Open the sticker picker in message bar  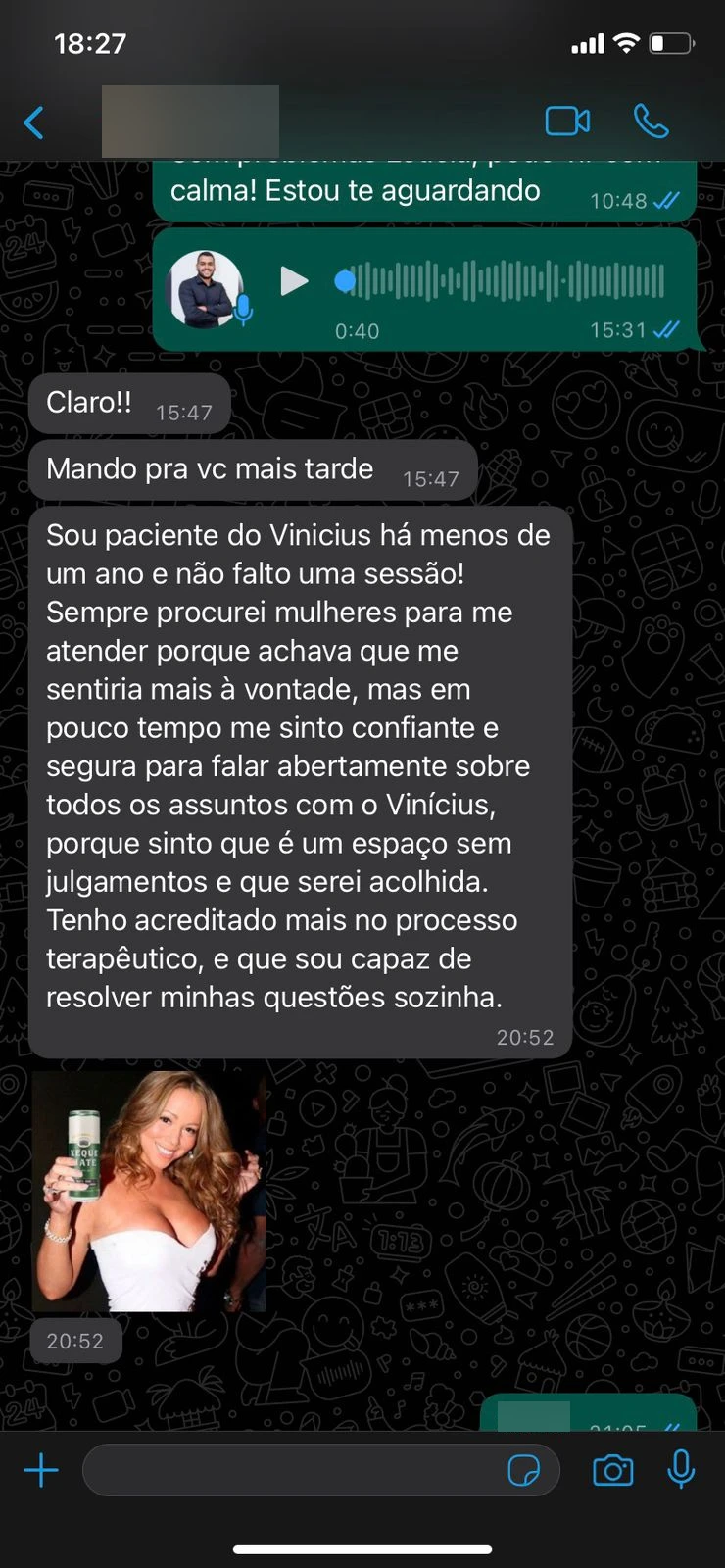click(x=528, y=1471)
